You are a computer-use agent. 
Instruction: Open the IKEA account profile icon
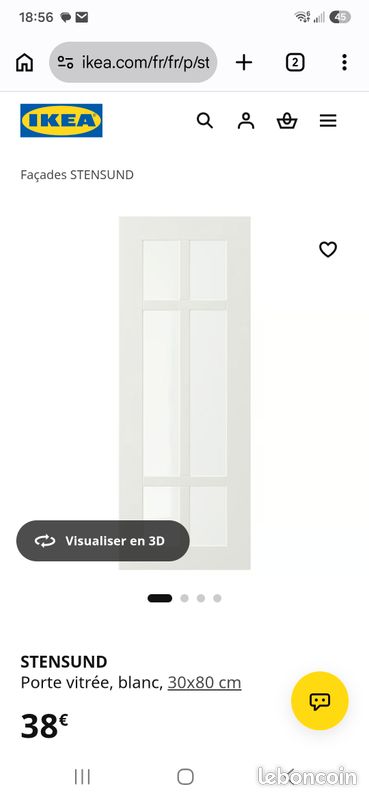[x=246, y=121]
